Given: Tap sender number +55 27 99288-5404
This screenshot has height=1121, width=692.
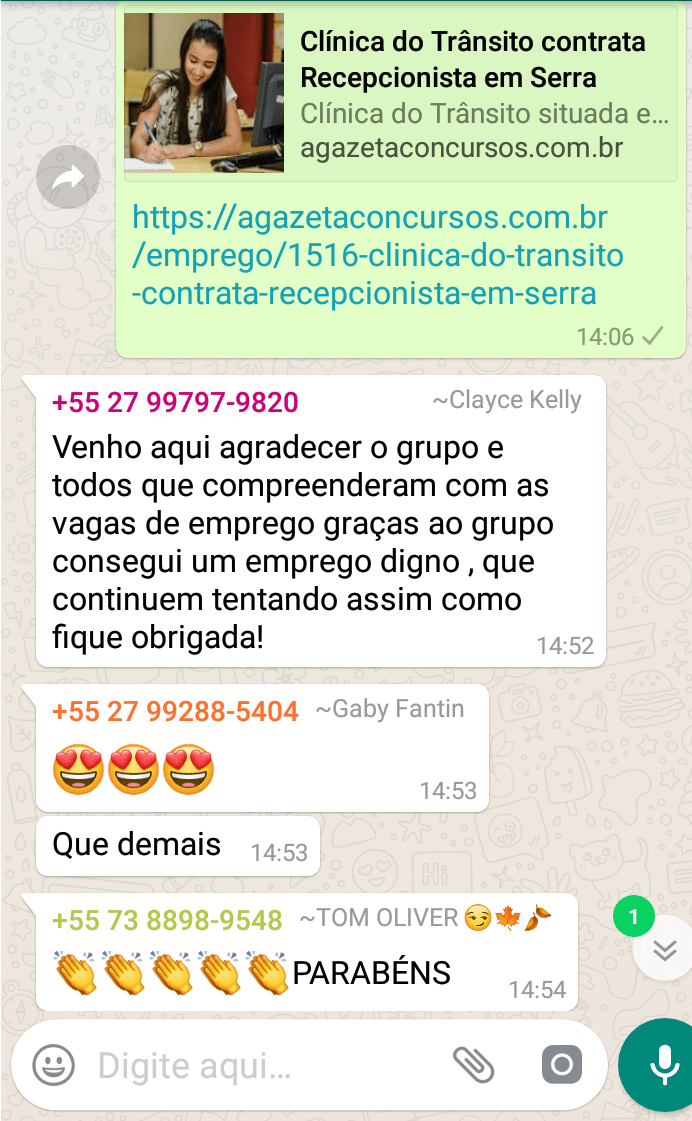Looking at the screenshot, I should 175,711.
